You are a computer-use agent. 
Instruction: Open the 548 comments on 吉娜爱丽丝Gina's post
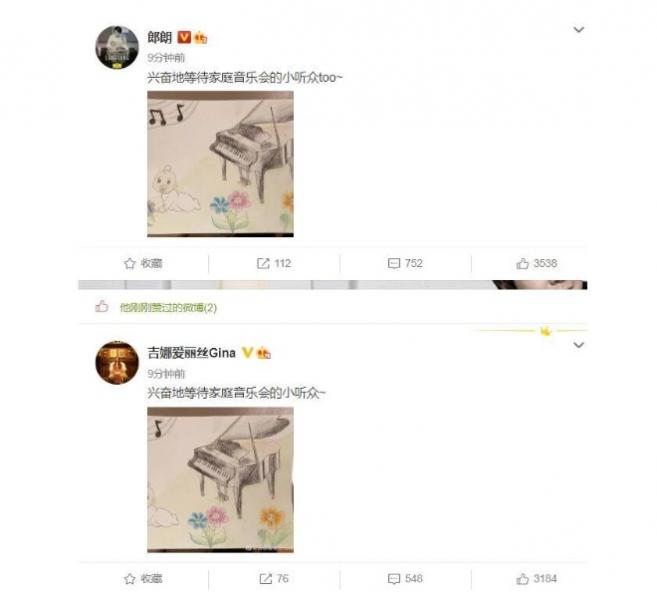[405, 578]
